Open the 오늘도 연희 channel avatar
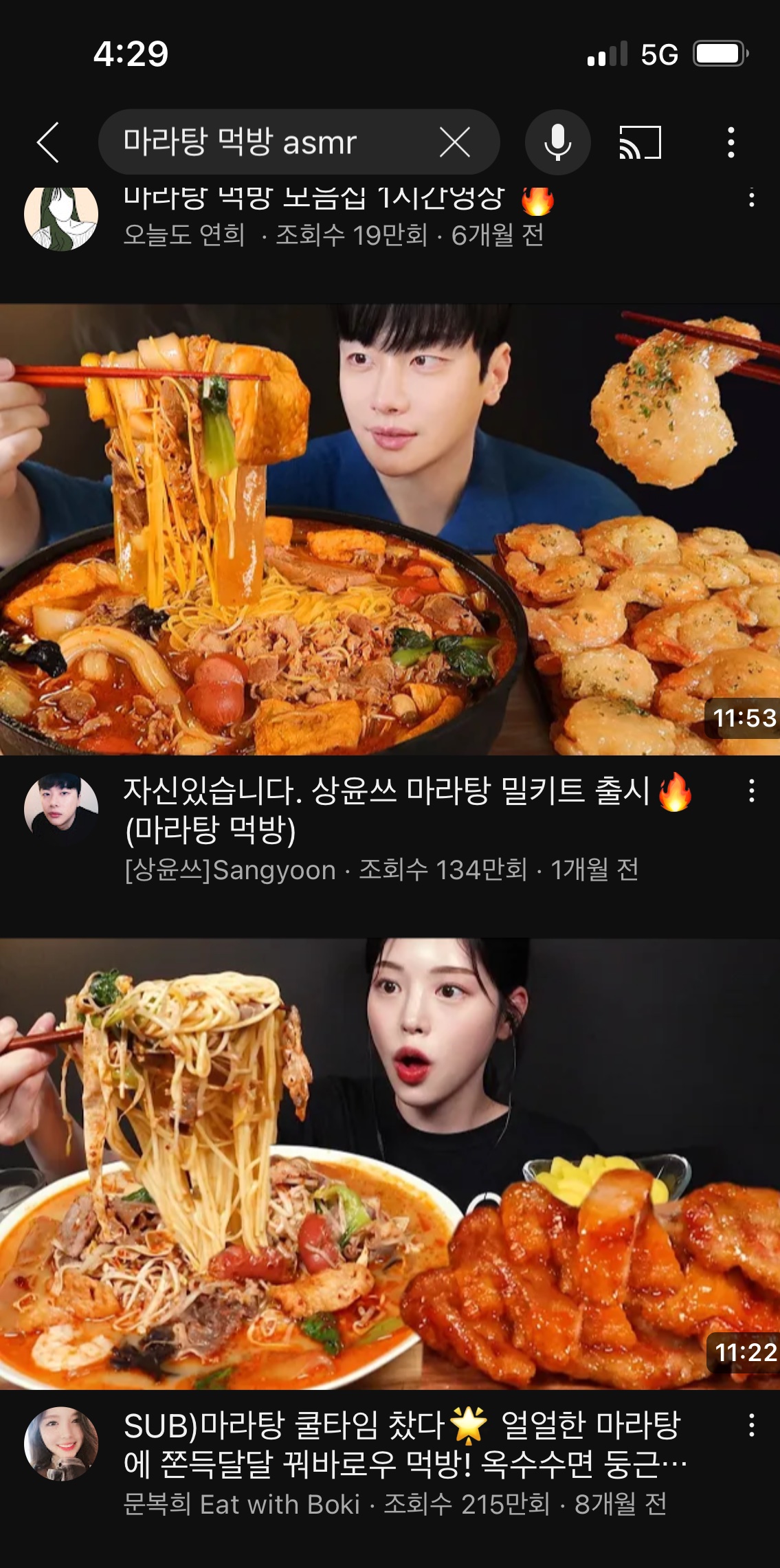Screen dimensions: 780x1568 (x=61, y=217)
